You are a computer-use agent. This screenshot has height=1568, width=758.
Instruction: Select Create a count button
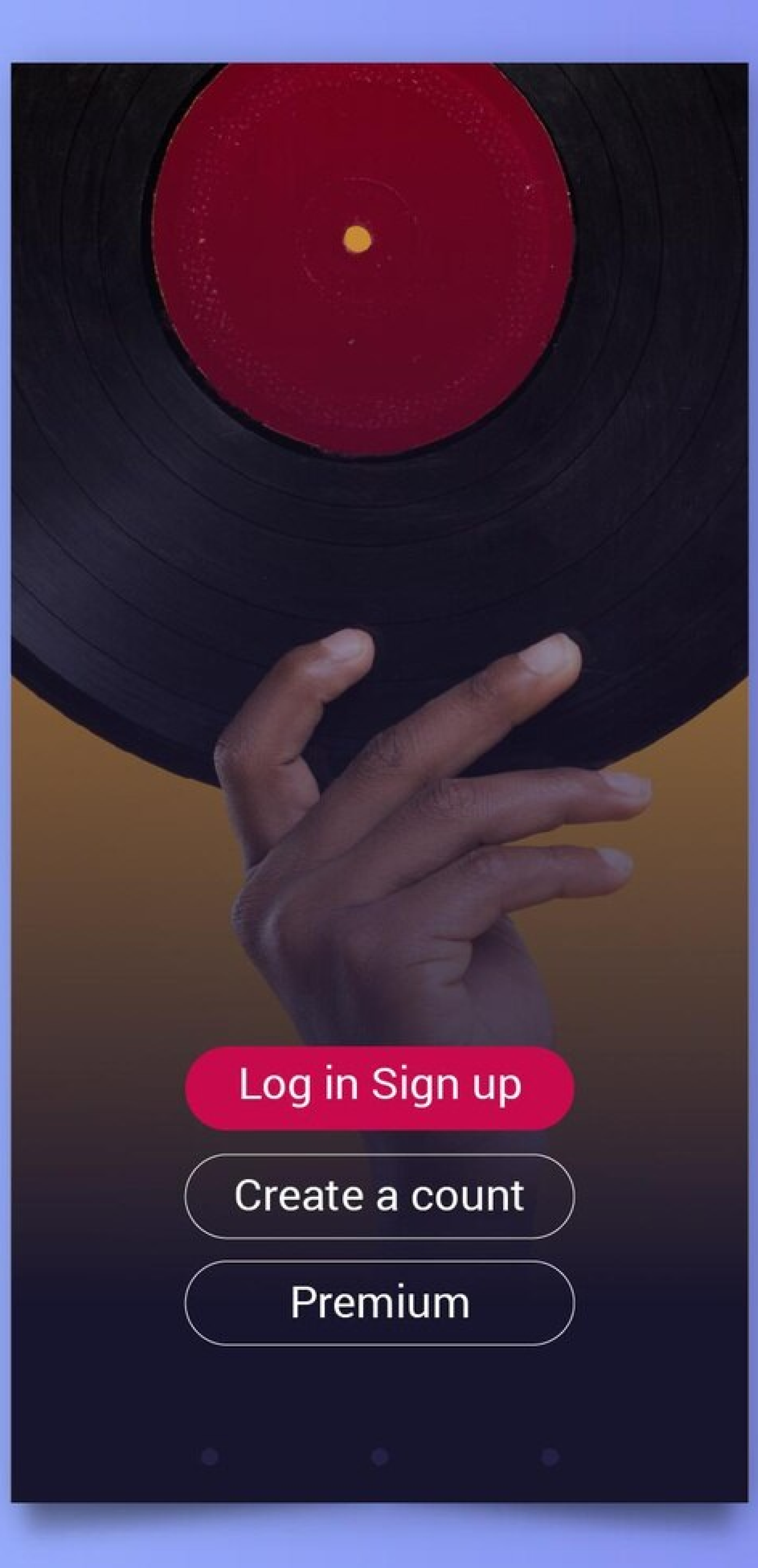379,1196
